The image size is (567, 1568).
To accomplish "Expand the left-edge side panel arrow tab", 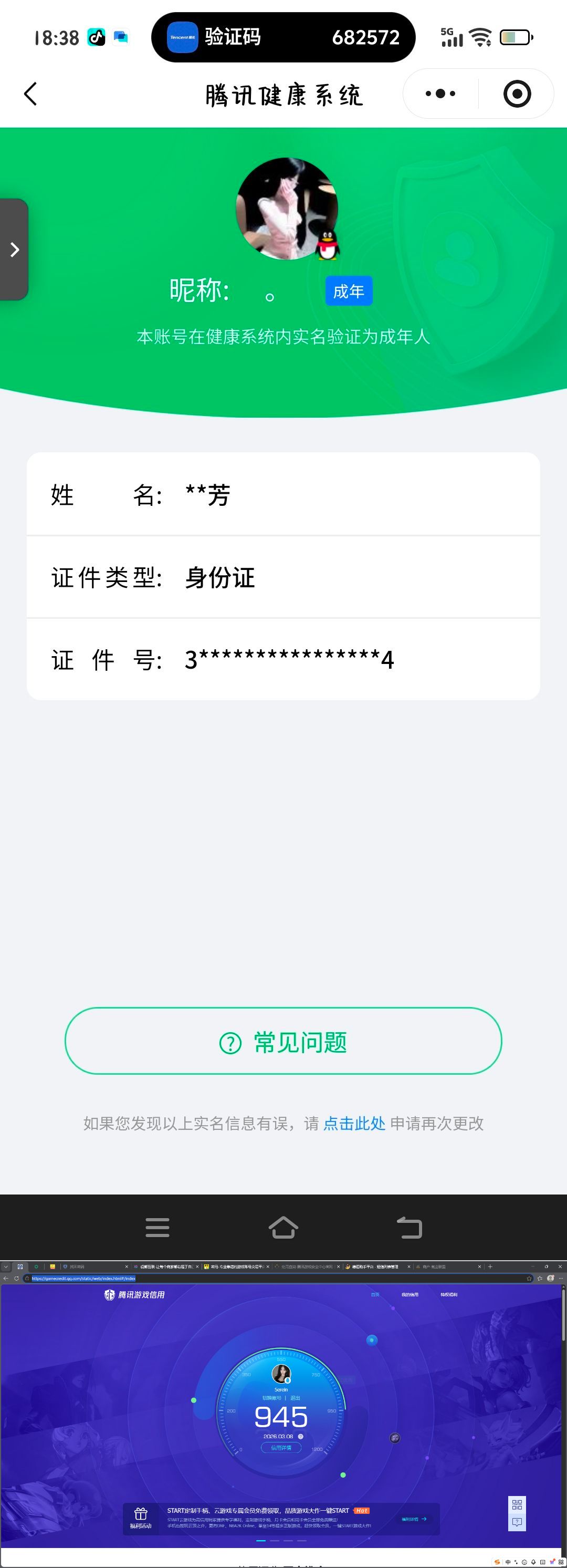I will click(14, 249).
